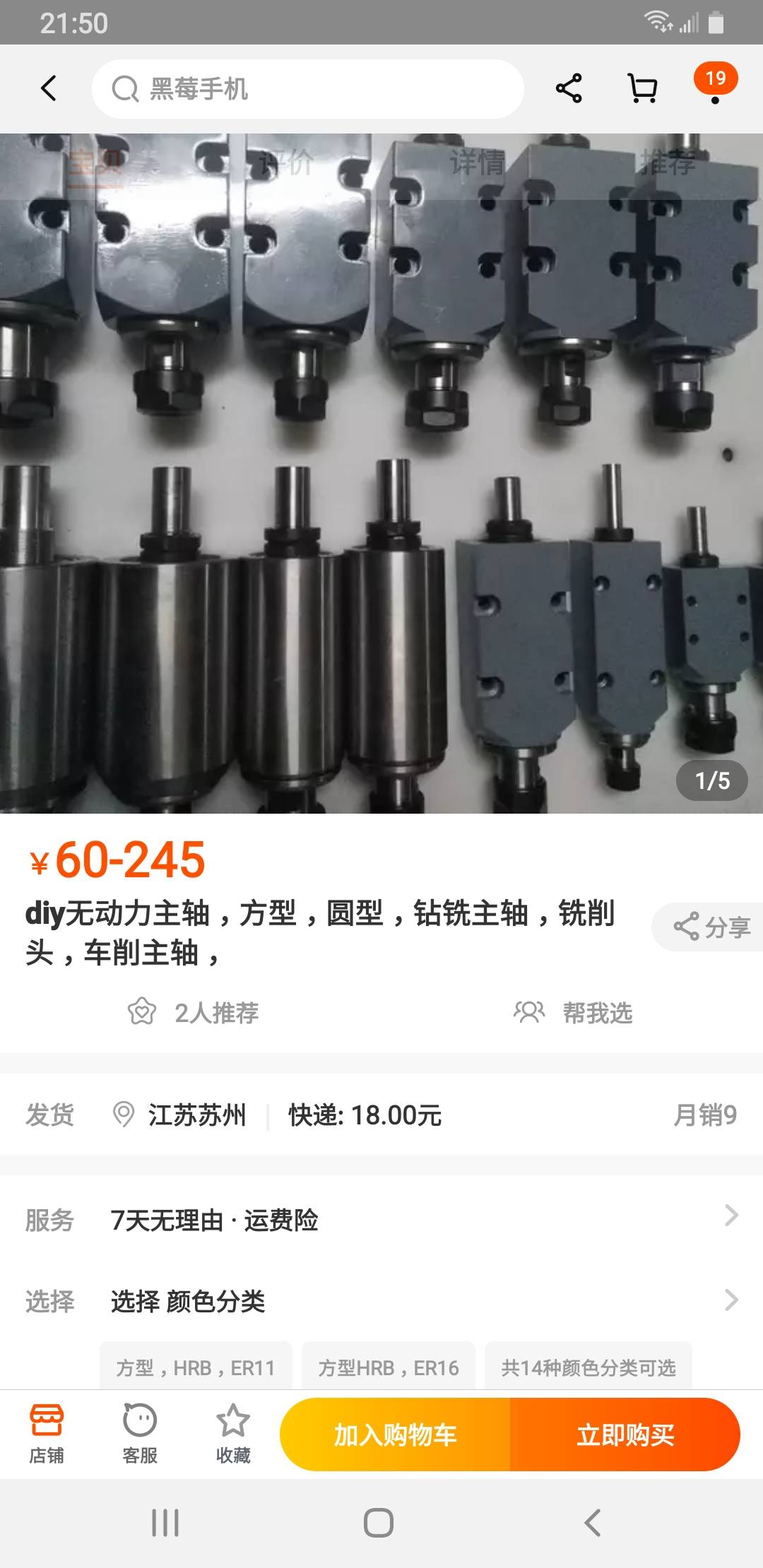The image size is (763, 1568).
Task: Tap the system home button
Action: click(x=379, y=1523)
